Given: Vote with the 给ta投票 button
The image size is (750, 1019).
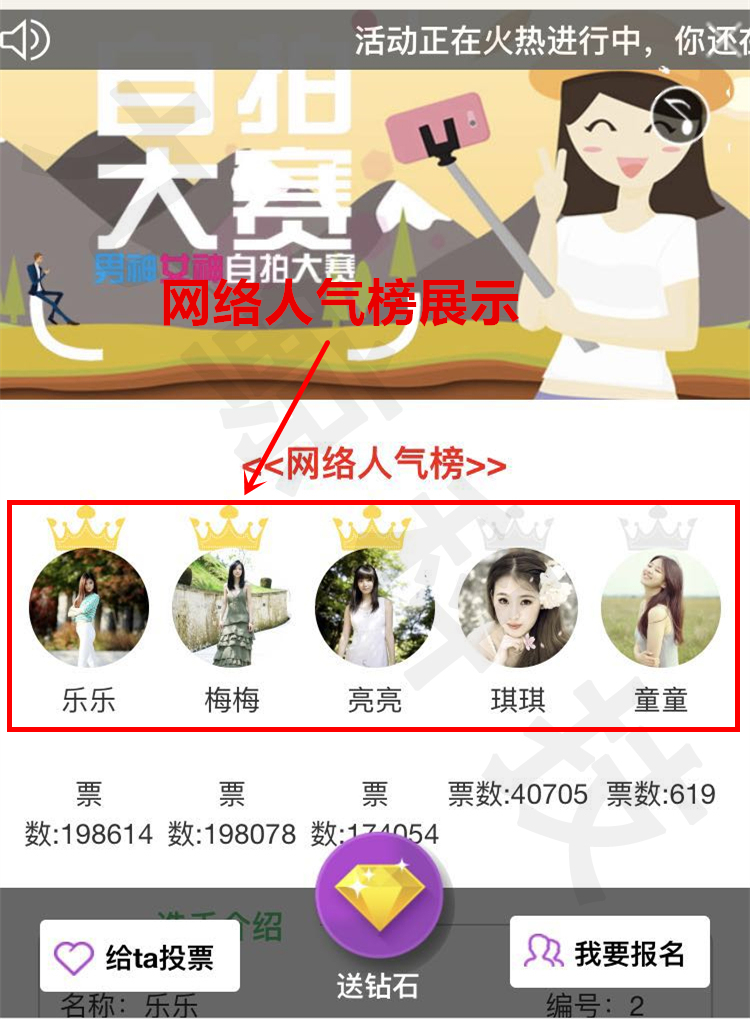Looking at the screenshot, I should pyautogui.click(x=139, y=956).
